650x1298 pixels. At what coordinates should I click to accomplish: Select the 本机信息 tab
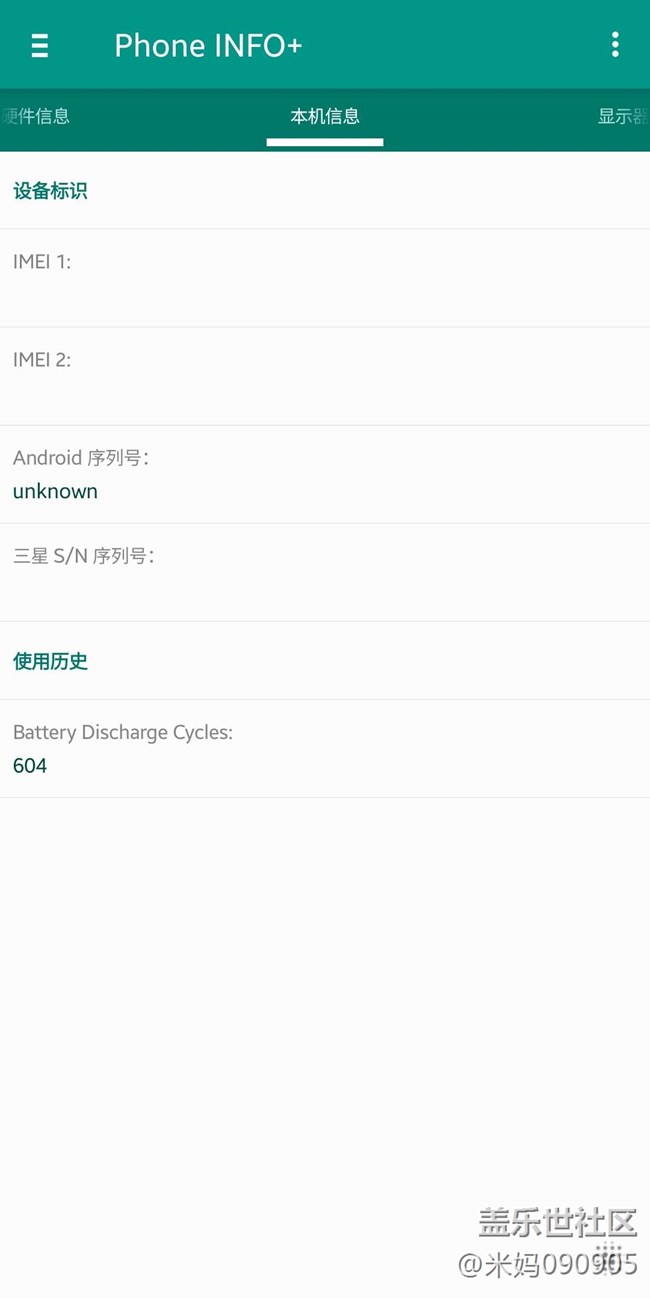click(x=325, y=117)
